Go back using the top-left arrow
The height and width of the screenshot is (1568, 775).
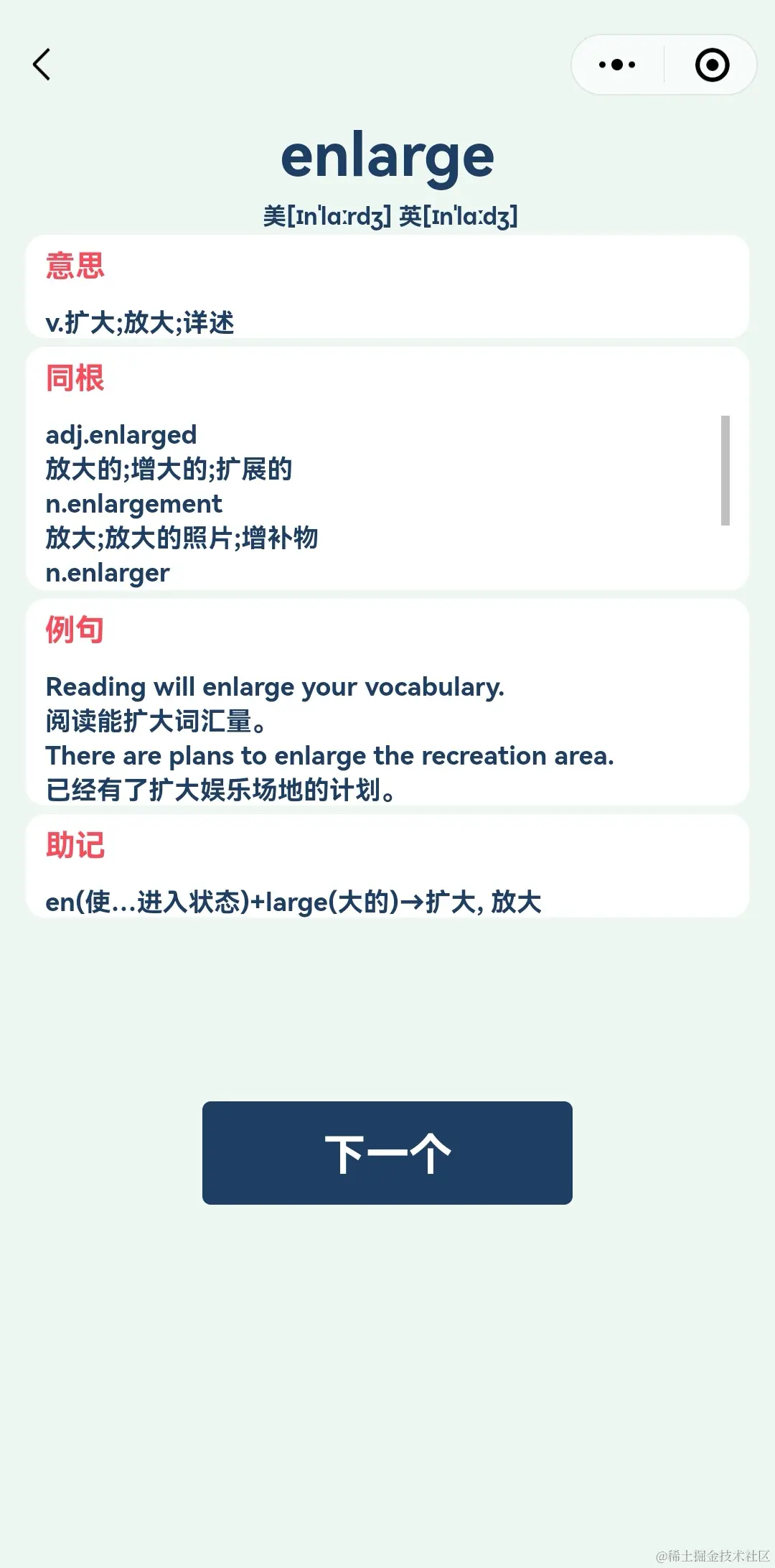click(42, 65)
